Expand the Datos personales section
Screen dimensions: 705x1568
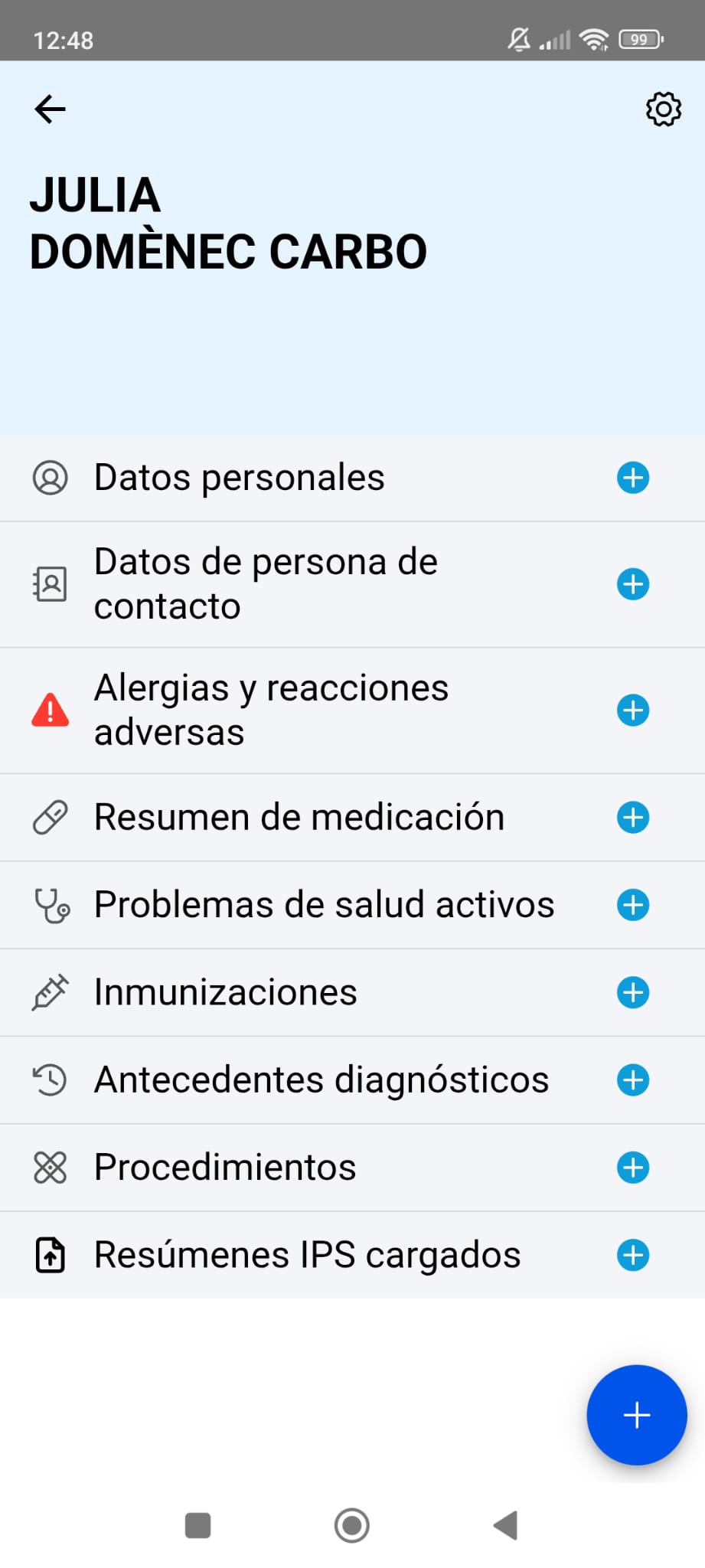coord(633,478)
